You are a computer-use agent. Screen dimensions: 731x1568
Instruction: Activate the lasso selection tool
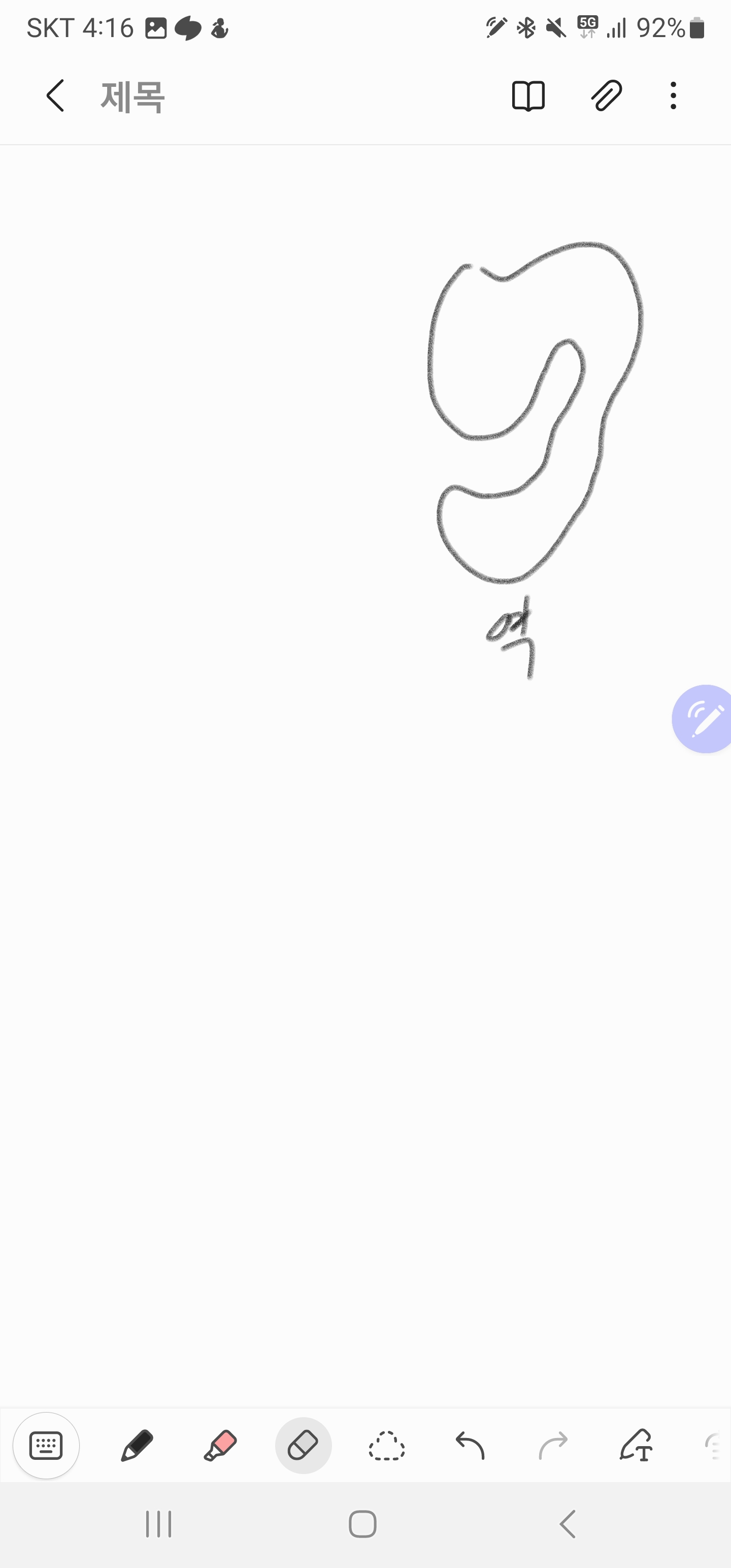386,1445
